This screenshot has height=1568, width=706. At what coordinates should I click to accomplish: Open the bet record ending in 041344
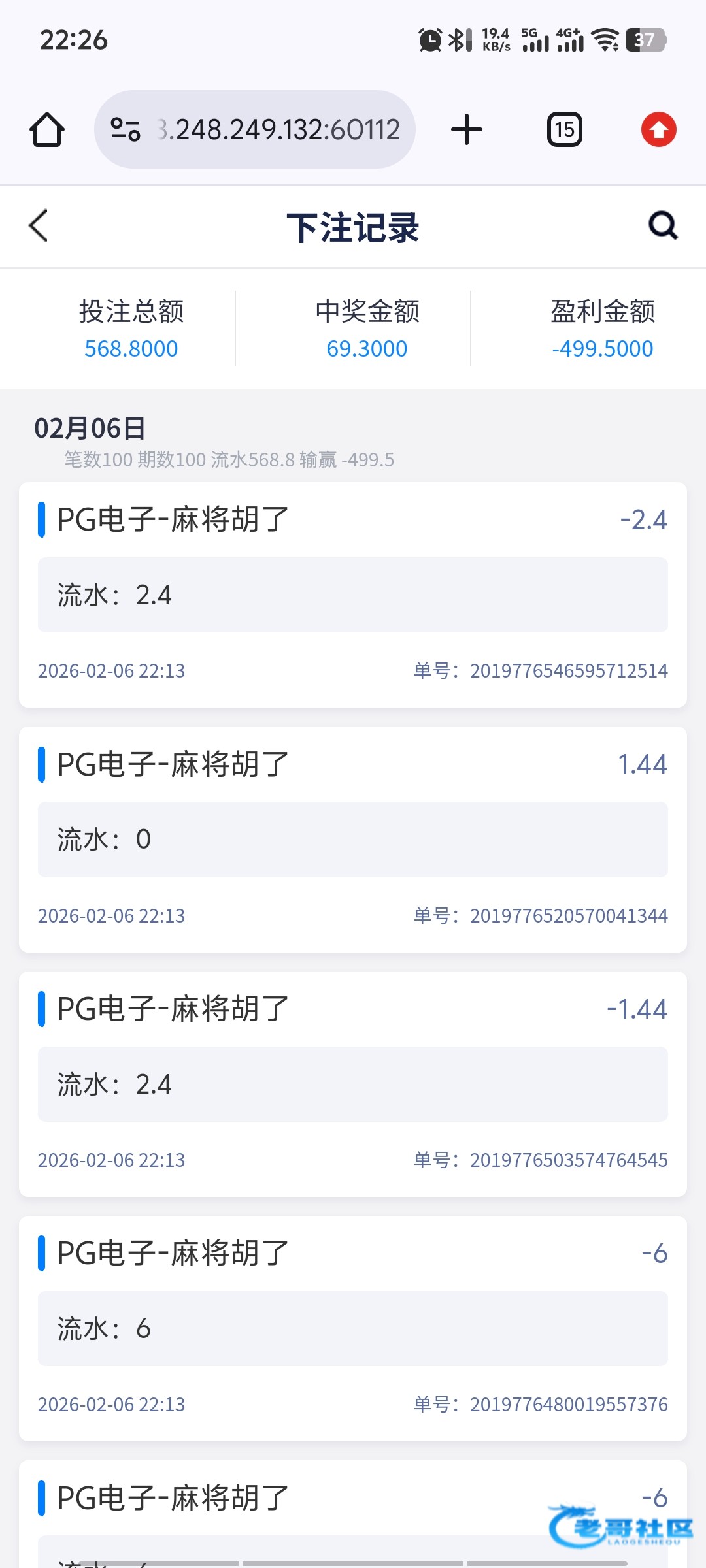(x=353, y=839)
